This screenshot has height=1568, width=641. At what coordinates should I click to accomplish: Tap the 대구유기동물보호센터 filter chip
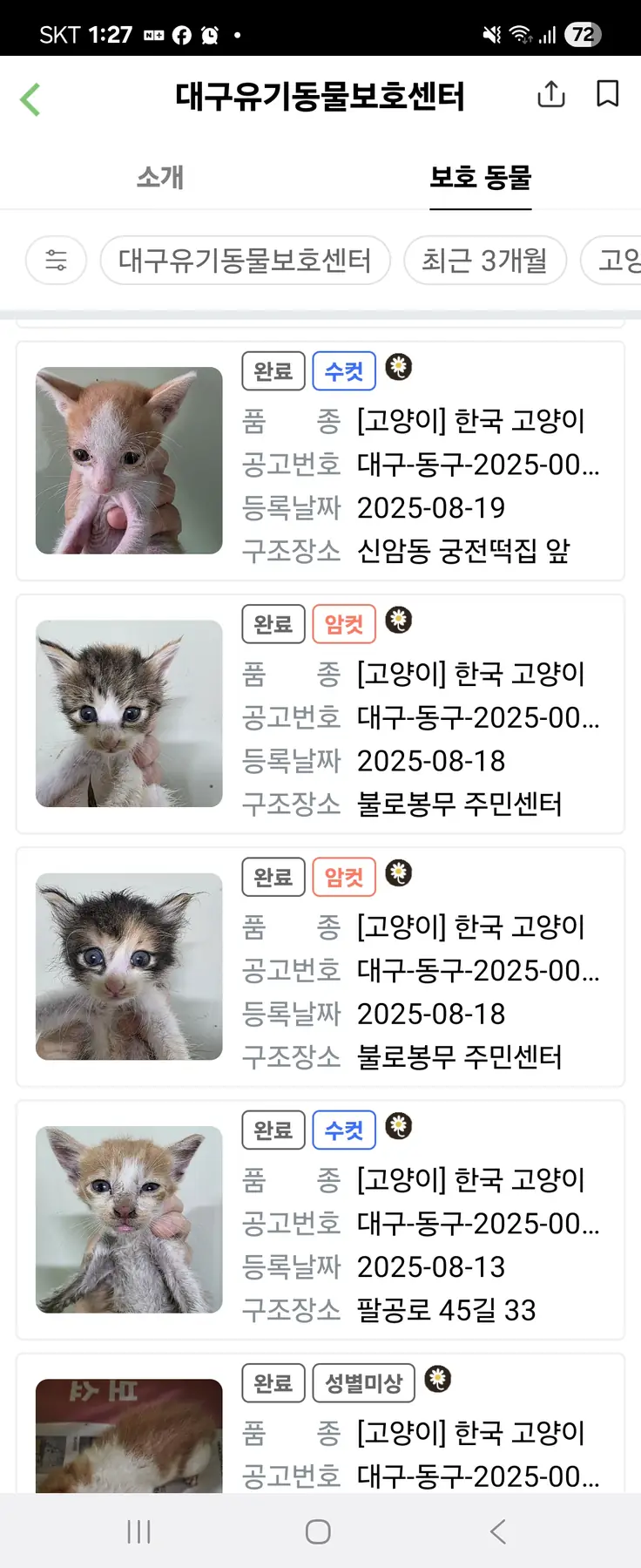(245, 260)
